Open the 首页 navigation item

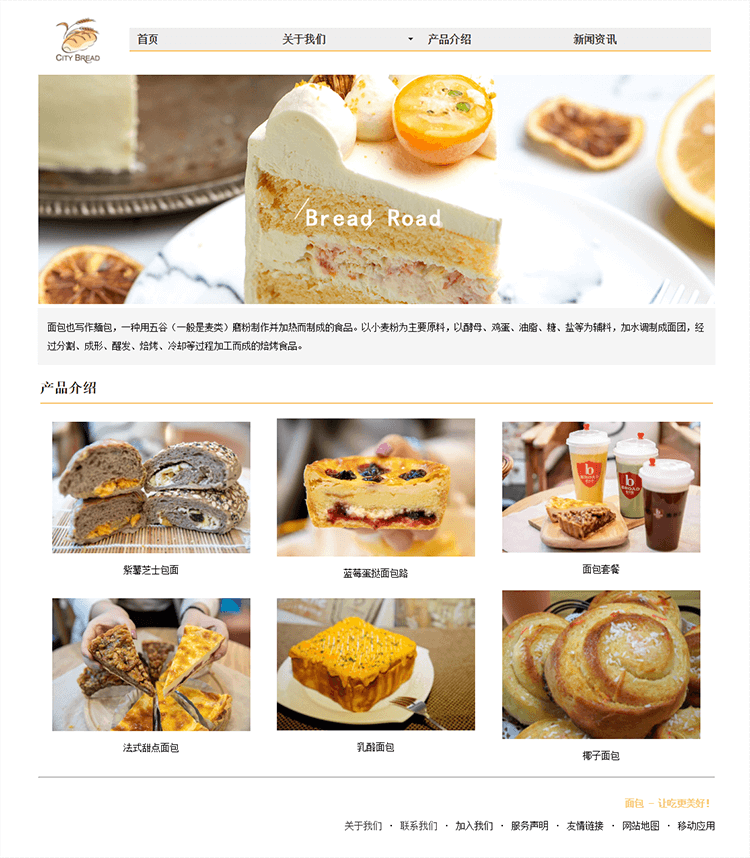coord(148,40)
